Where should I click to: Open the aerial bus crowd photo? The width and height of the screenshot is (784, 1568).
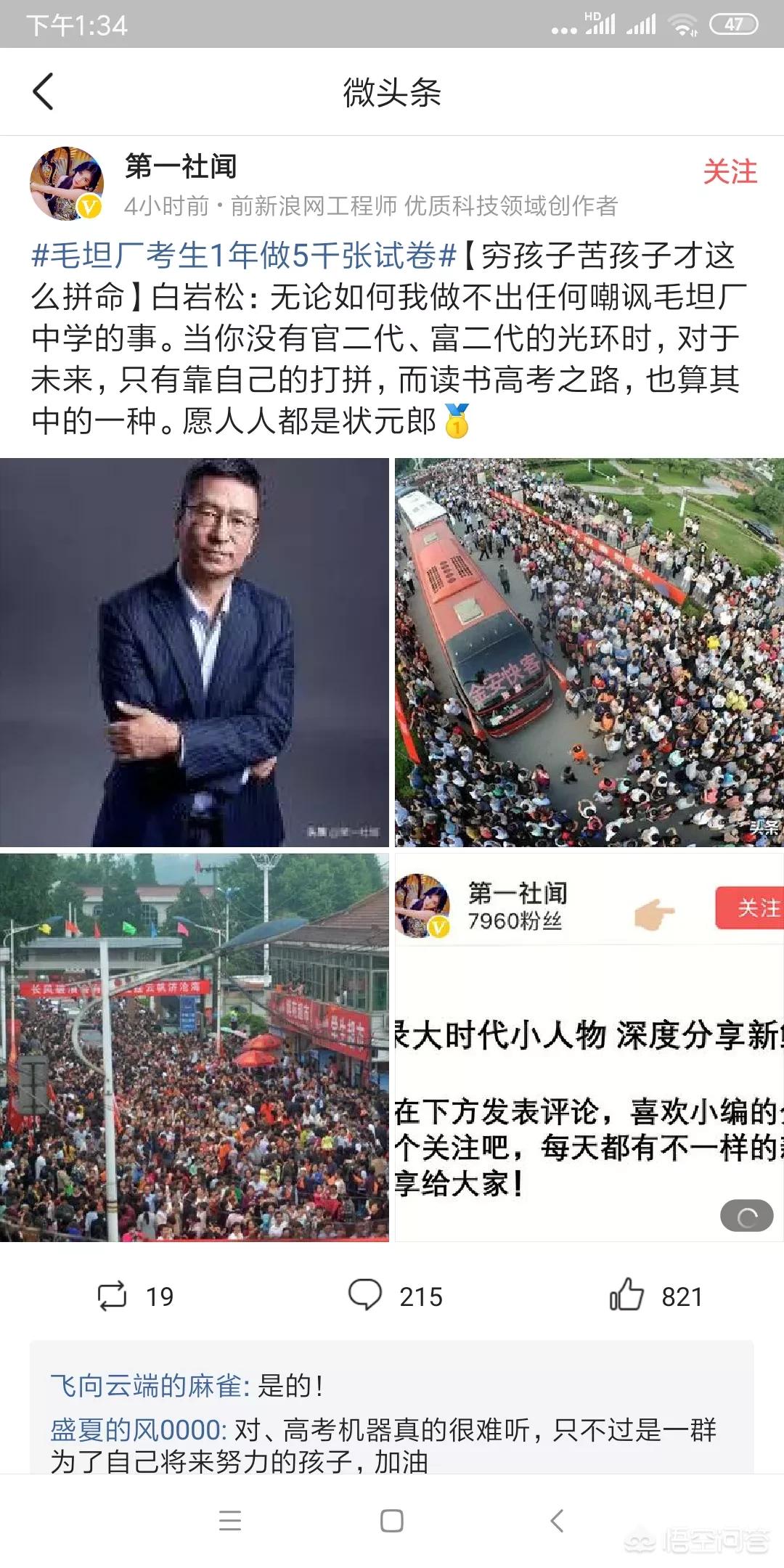tap(589, 652)
